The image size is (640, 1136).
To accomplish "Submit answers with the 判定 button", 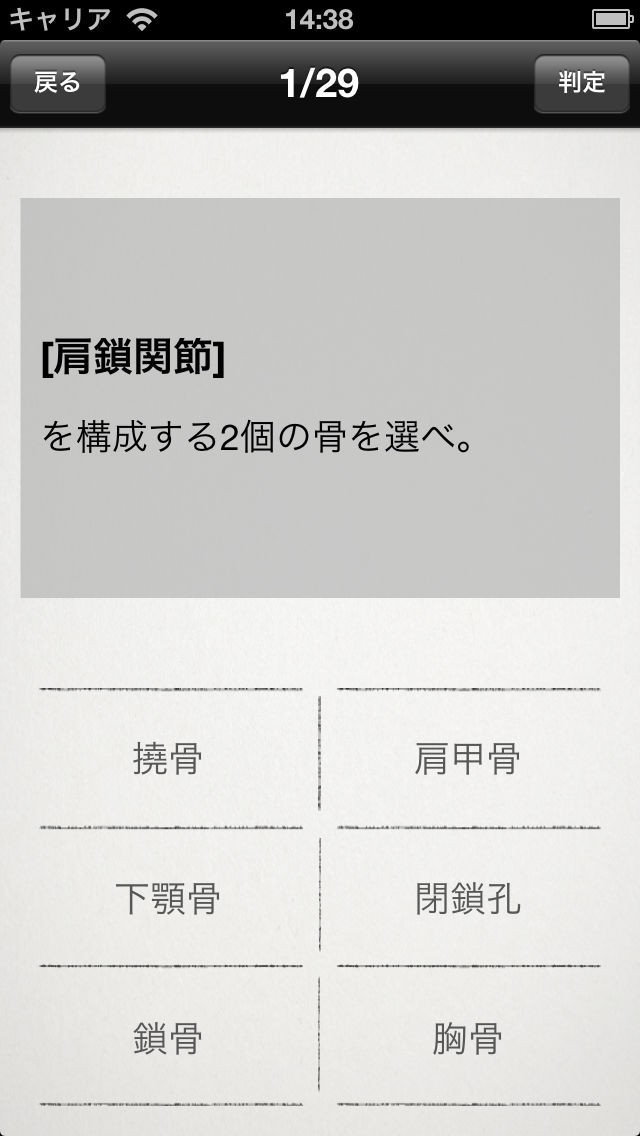I will point(581,83).
